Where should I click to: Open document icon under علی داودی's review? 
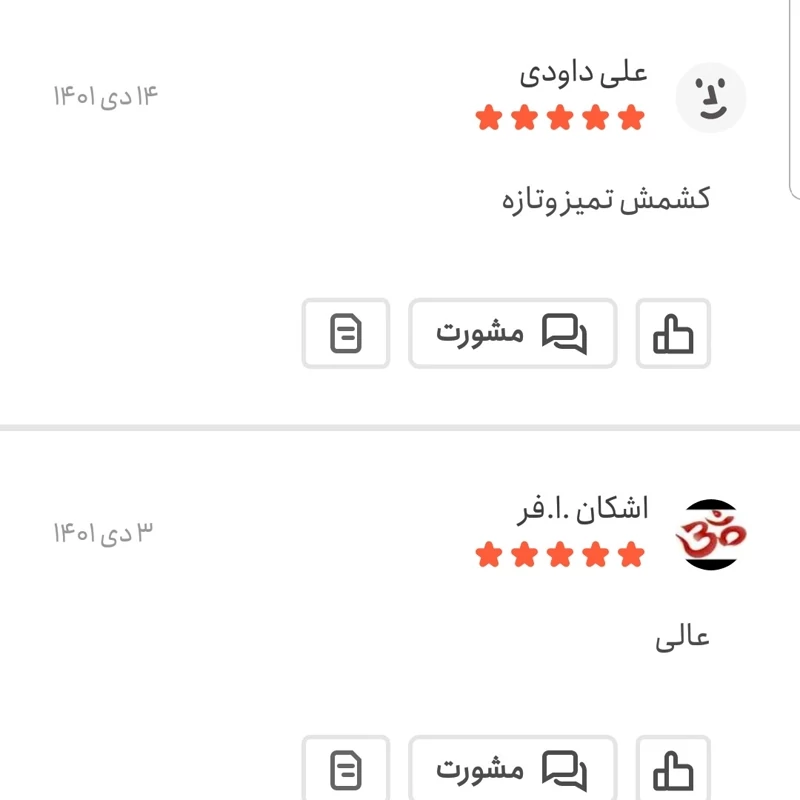pyautogui.click(x=346, y=334)
